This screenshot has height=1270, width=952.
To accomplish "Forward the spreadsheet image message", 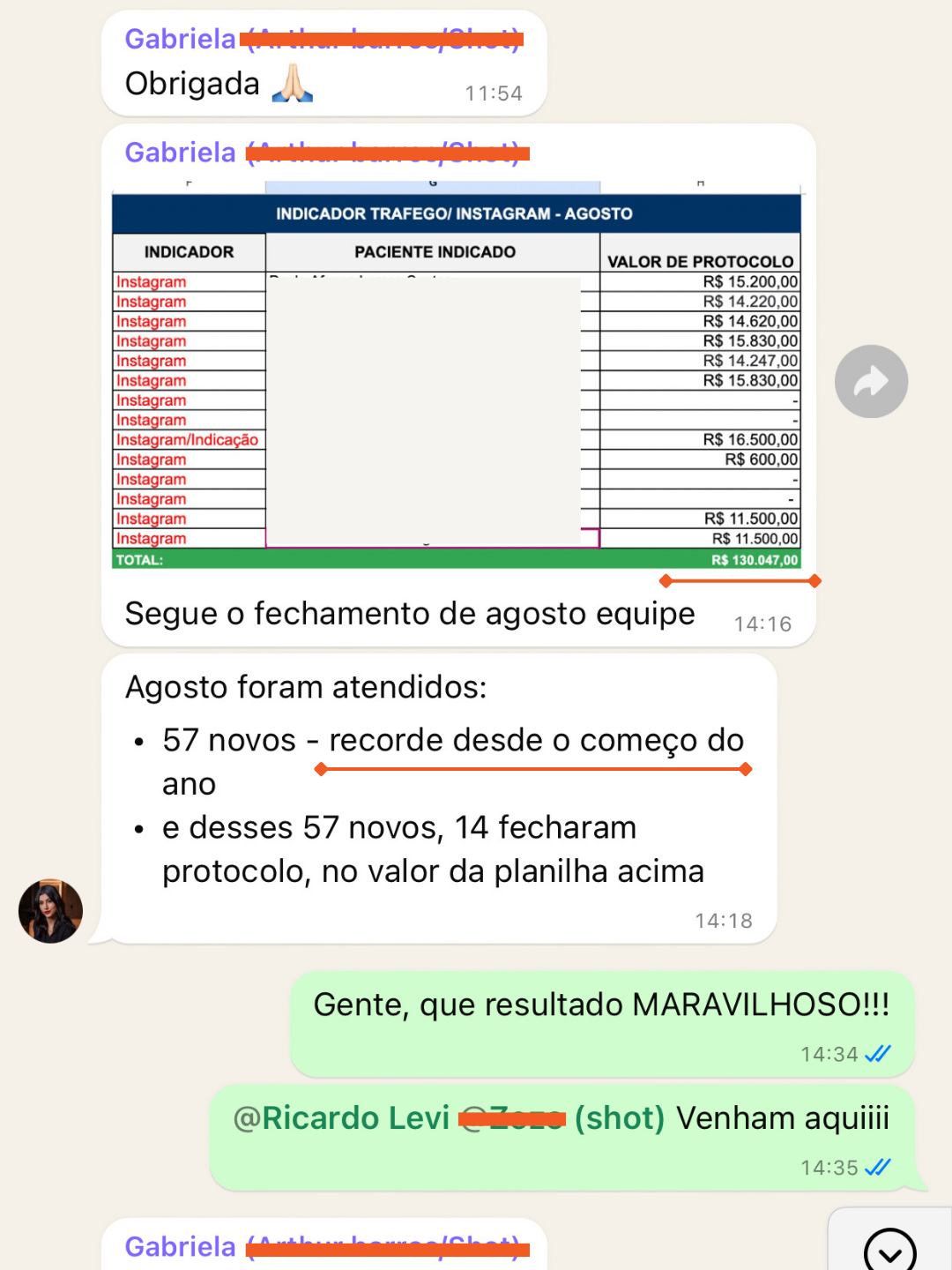I will 871,381.
